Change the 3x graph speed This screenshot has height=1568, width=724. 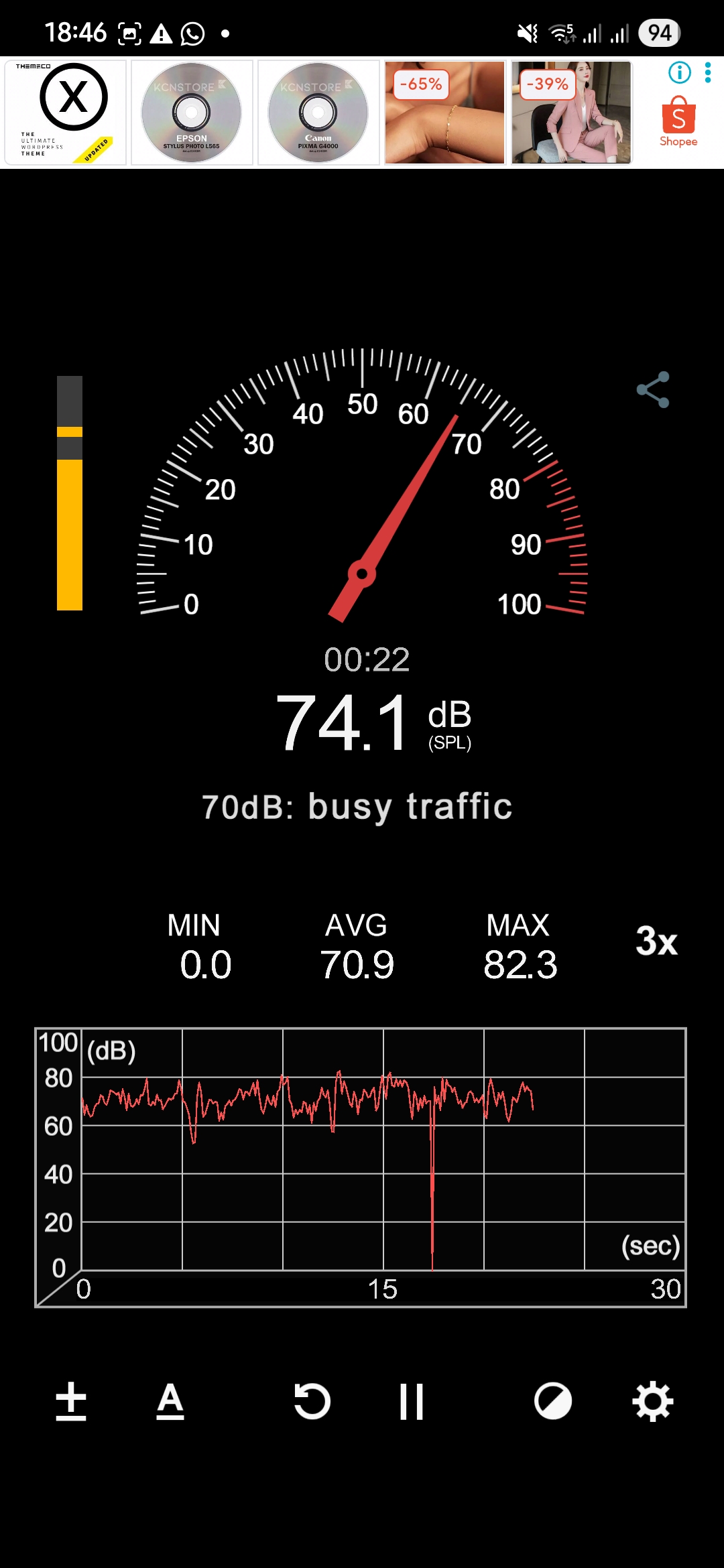click(x=656, y=941)
